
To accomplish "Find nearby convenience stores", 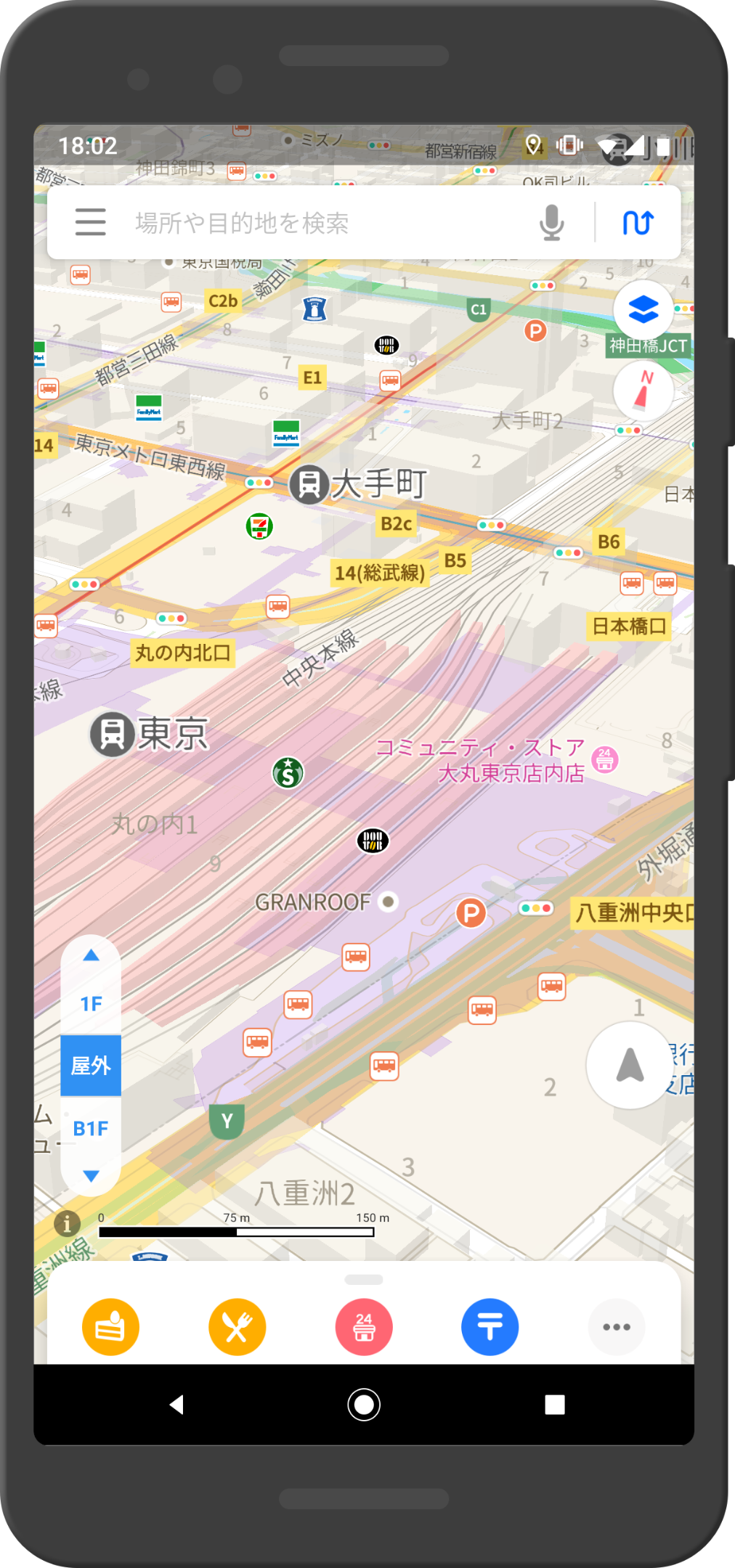I will point(364,1327).
